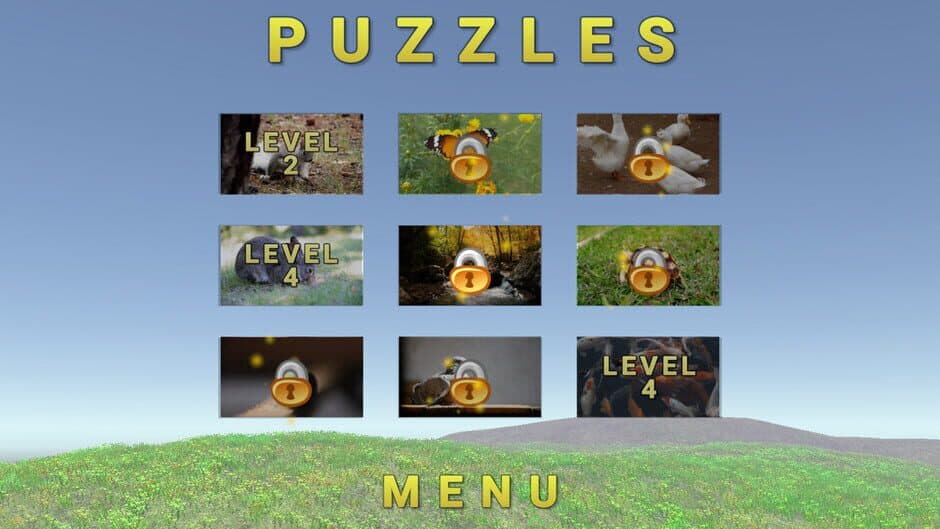Select the locked butterfly puzzle
The width and height of the screenshot is (940, 529).
[469, 153]
